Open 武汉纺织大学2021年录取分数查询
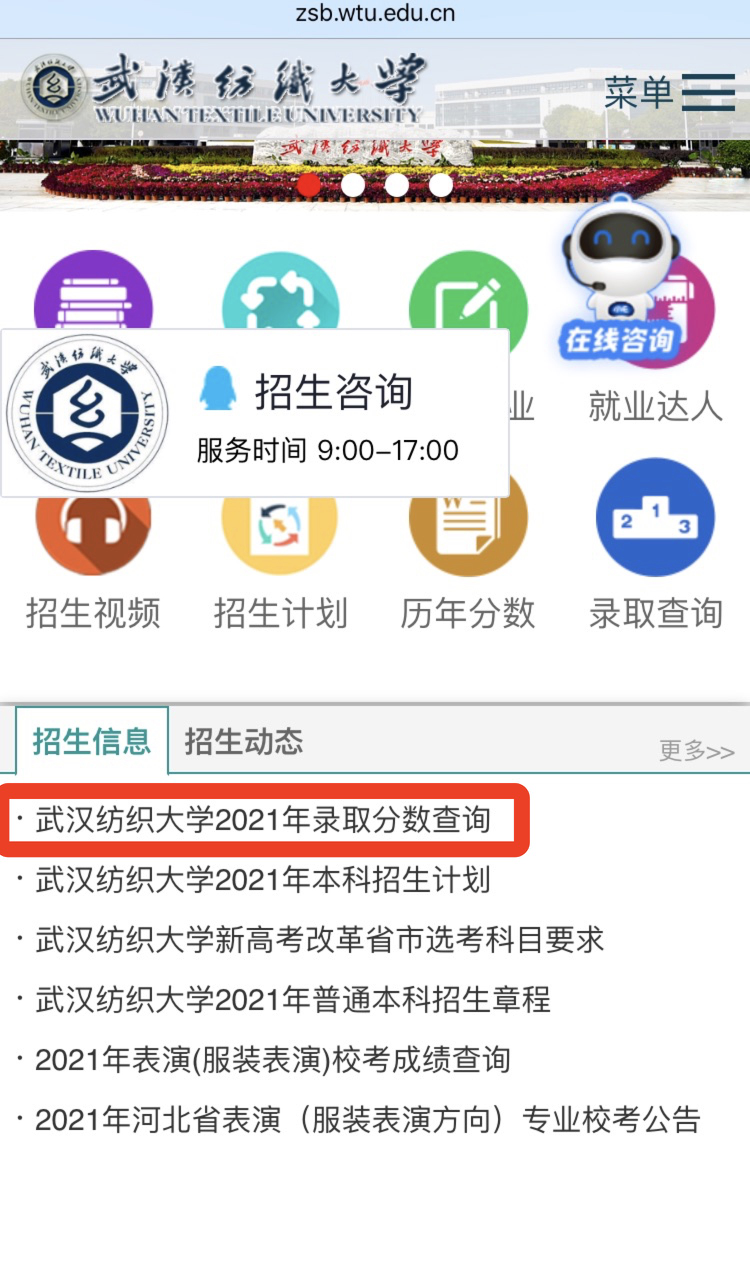 coord(264,821)
